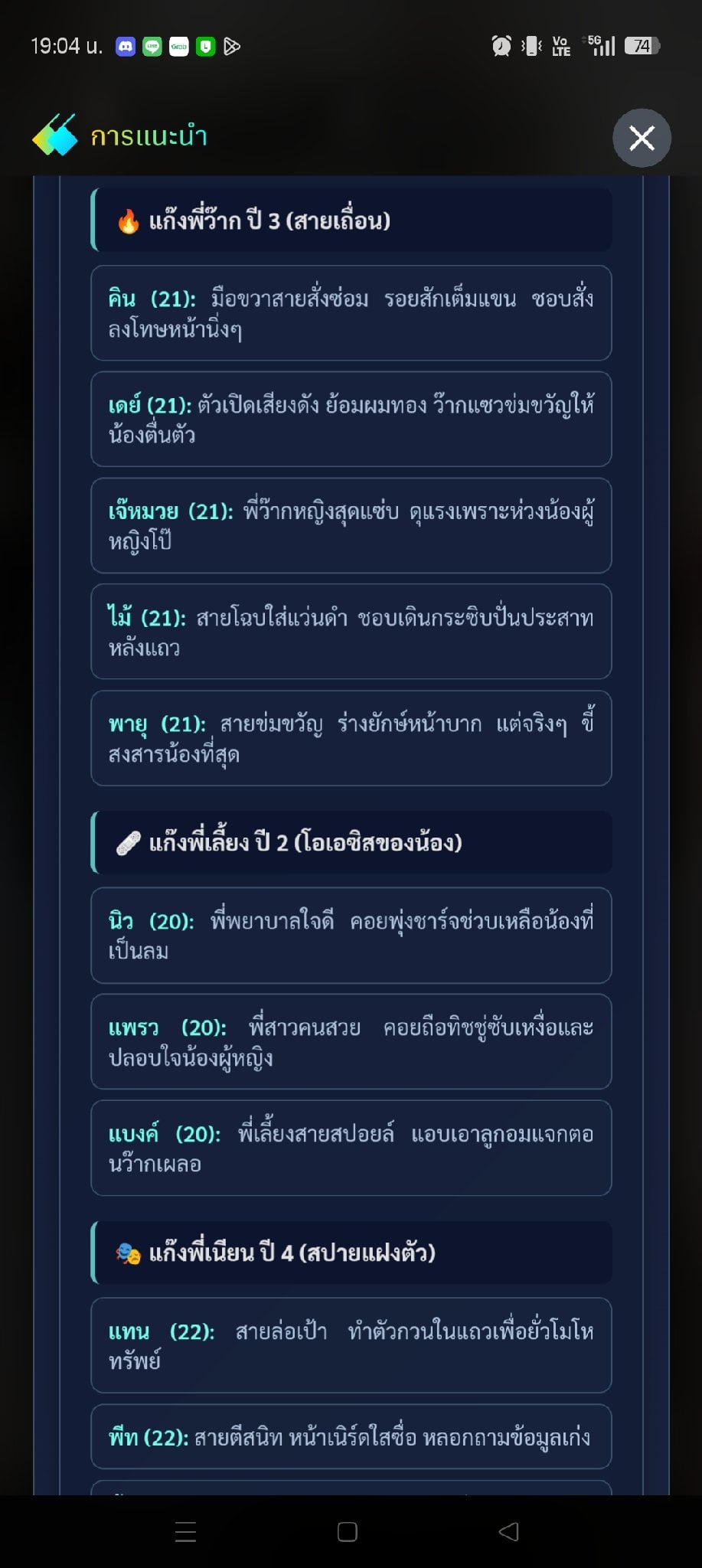
Task: Go to the home screen
Action: tap(348, 1531)
